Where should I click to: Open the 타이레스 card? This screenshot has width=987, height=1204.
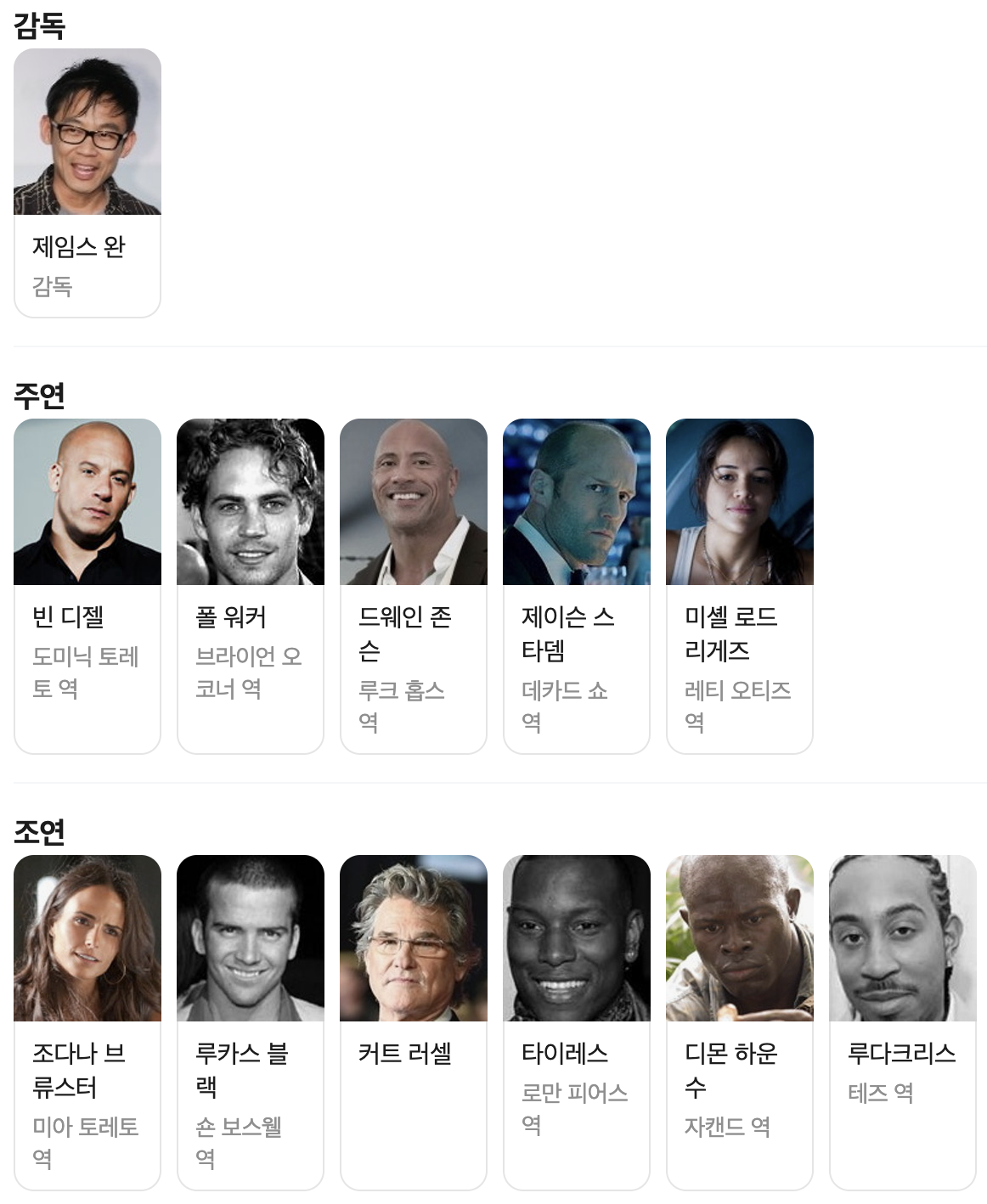[x=577, y=1021]
